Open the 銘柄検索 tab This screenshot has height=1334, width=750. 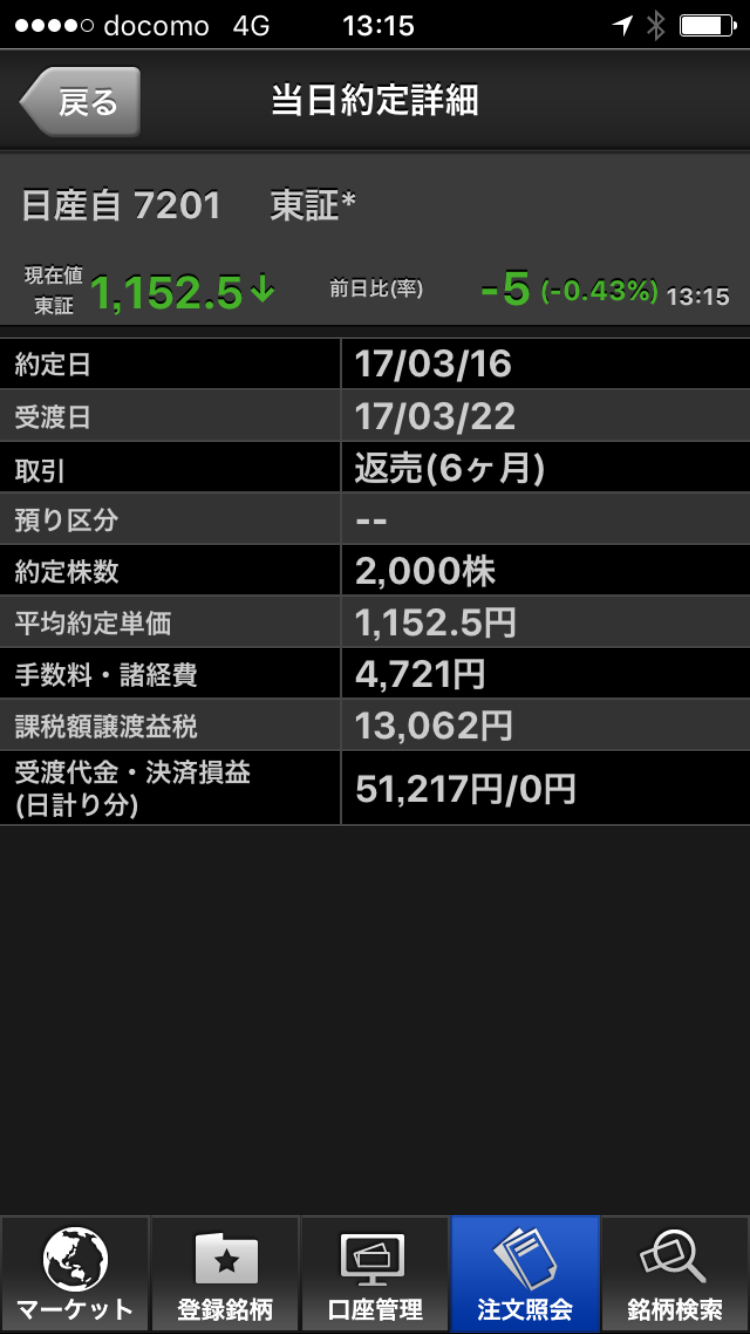click(x=675, y=1274)
